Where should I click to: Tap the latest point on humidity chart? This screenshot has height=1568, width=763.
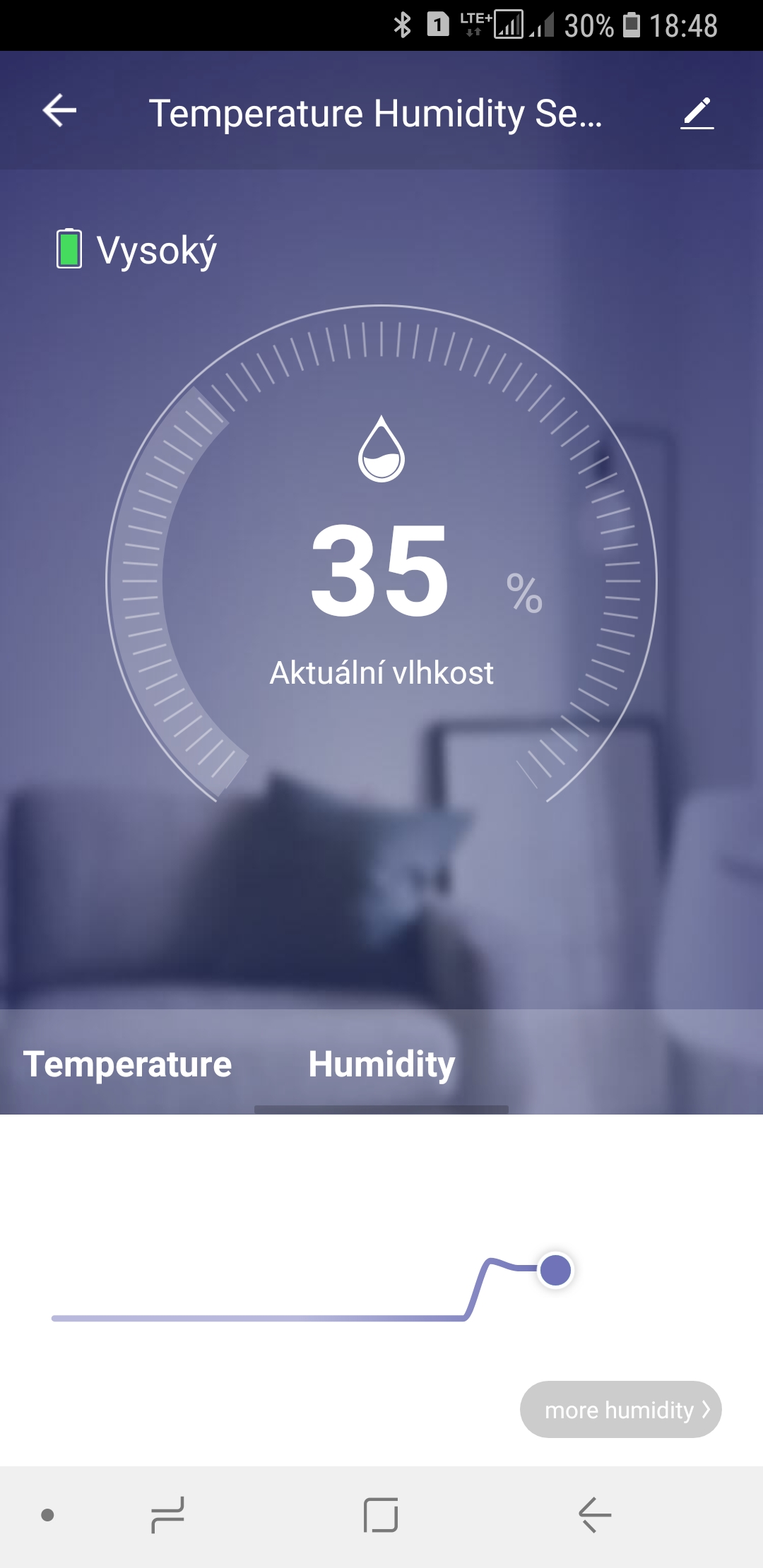point(555,1270)
